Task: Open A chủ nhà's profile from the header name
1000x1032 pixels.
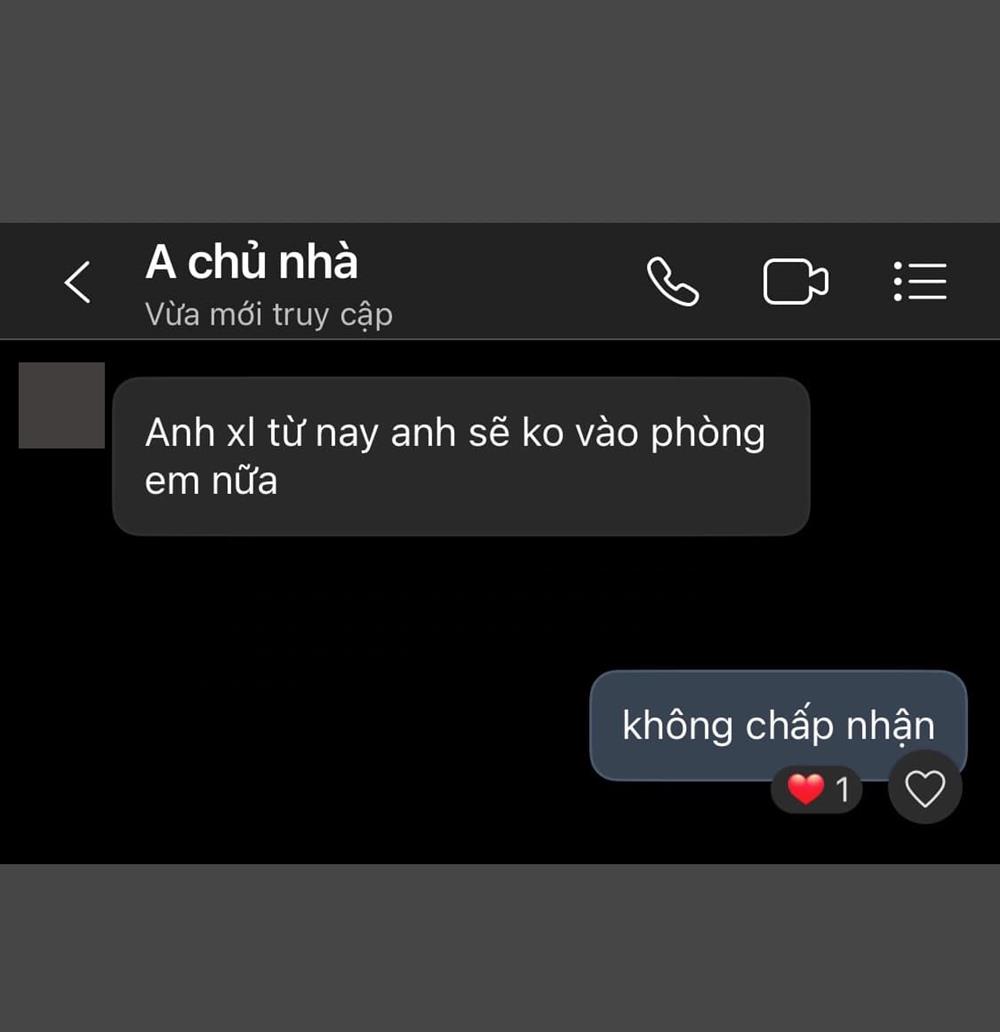Action: pyautogui.click(x=251, y=263)
